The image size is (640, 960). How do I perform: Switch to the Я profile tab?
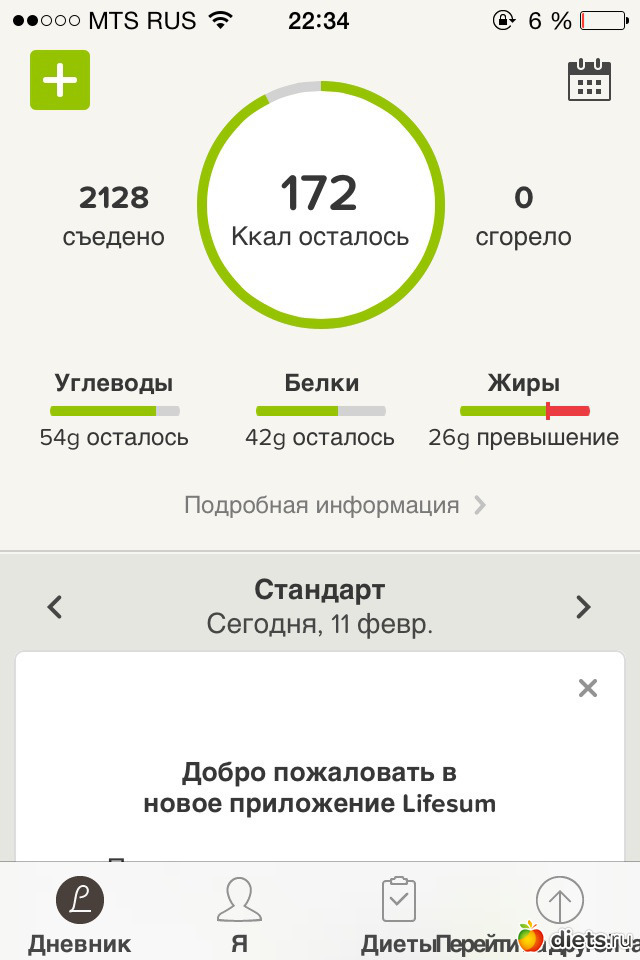coord(239,912)
